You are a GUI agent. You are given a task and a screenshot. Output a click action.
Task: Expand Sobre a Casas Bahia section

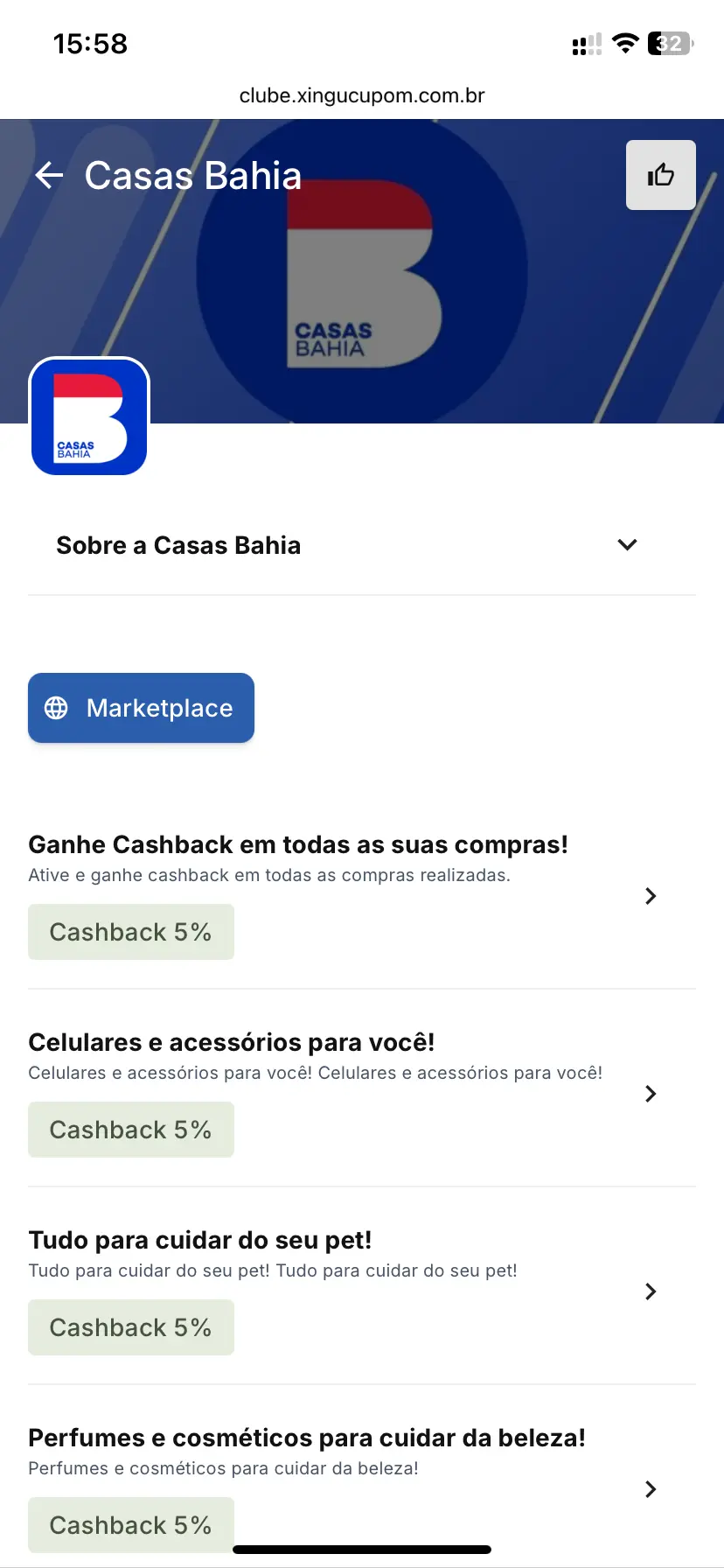coord(626,545)
